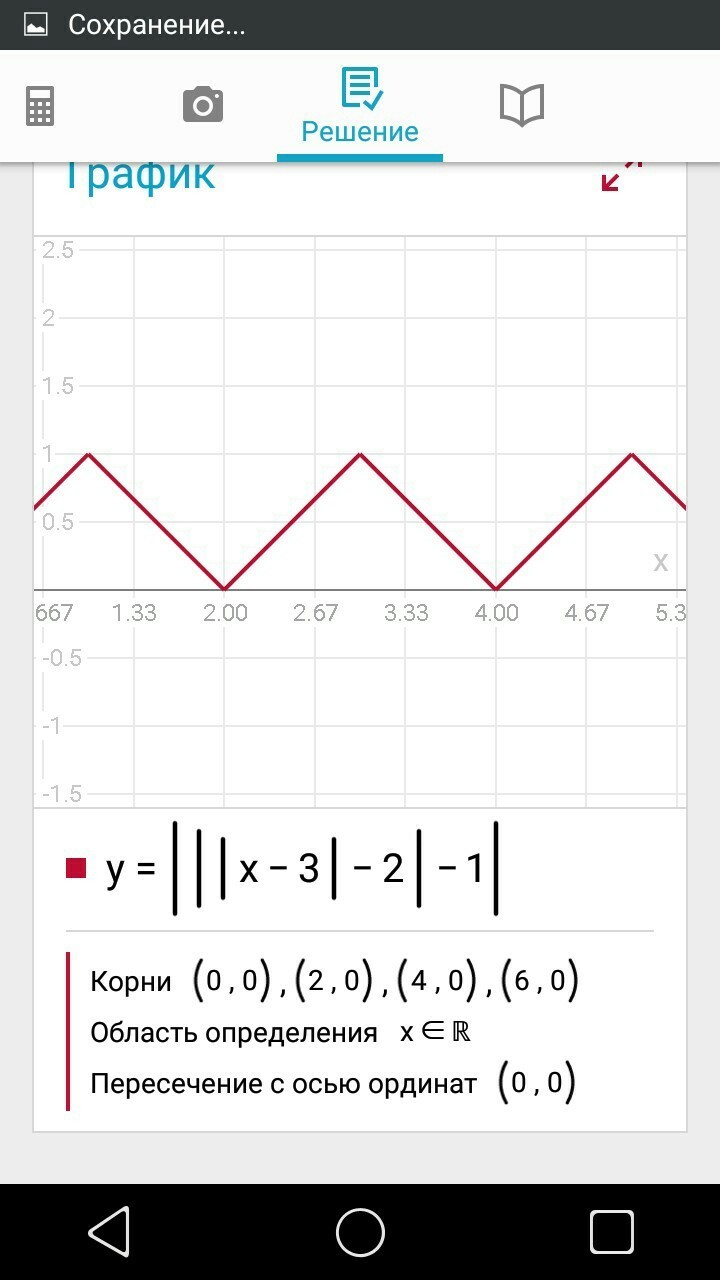Go back using the system back button
Viewport: 720px width, 1280px height.
click(109, 1231)
